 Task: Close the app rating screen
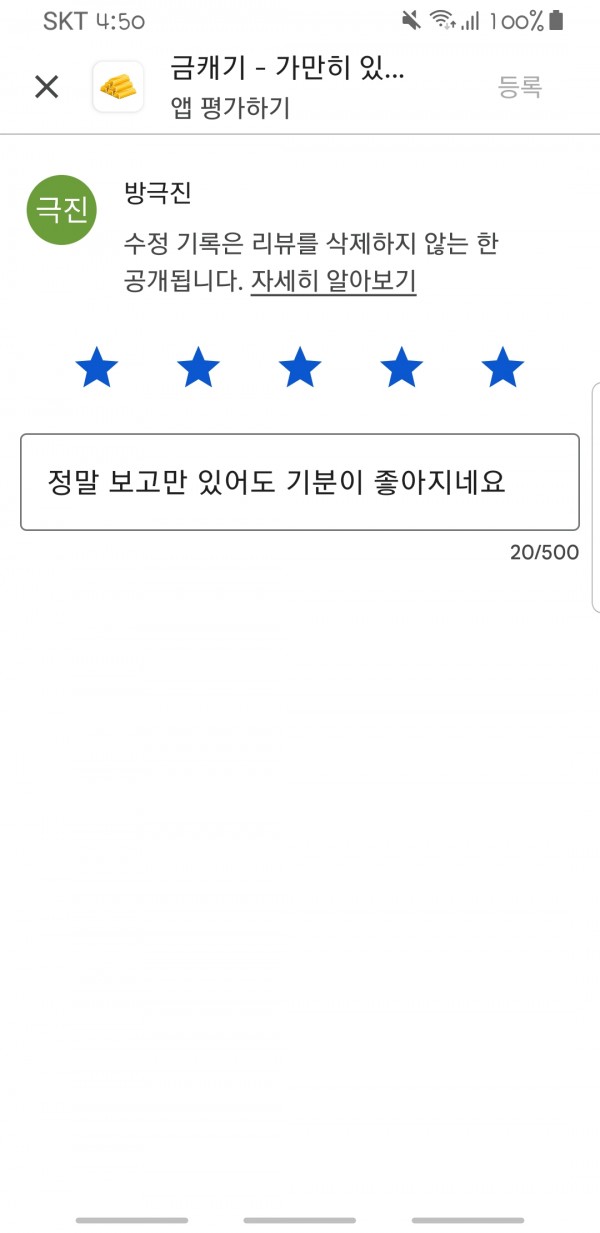click(x=47, y=87)
